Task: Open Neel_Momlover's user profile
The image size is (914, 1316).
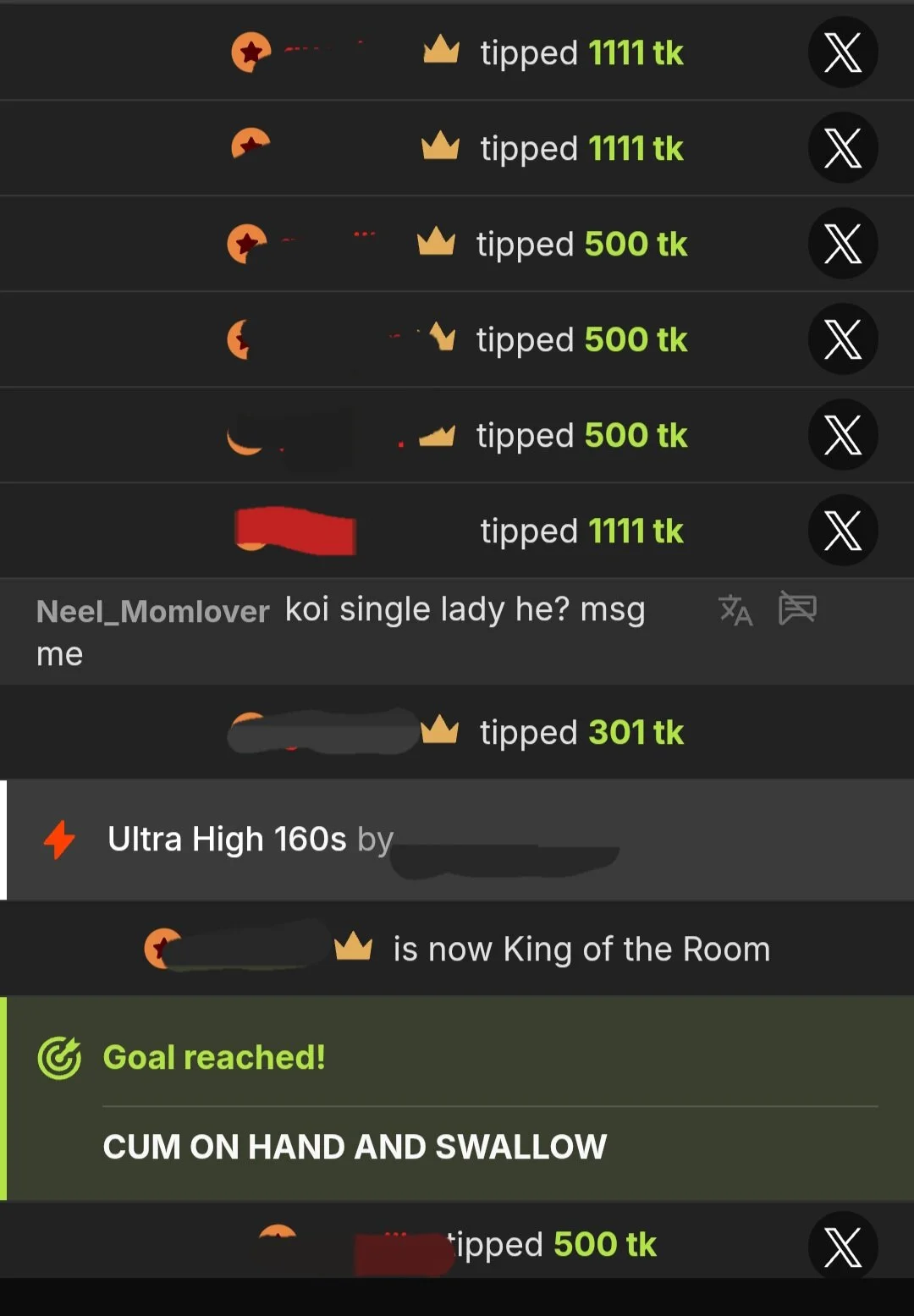Action: [152, 611]
